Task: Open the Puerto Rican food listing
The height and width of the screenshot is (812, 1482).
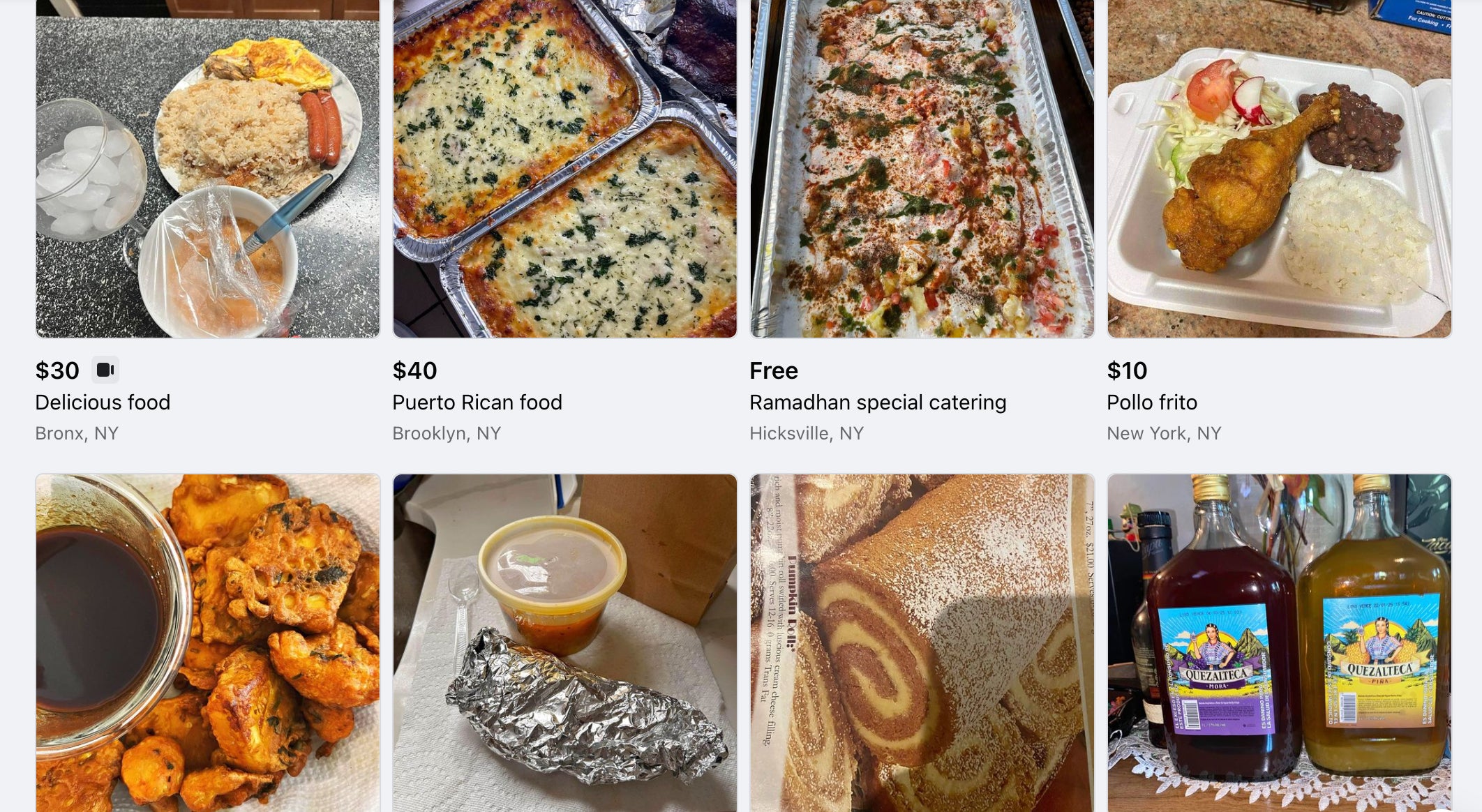Action: point(564,169)
